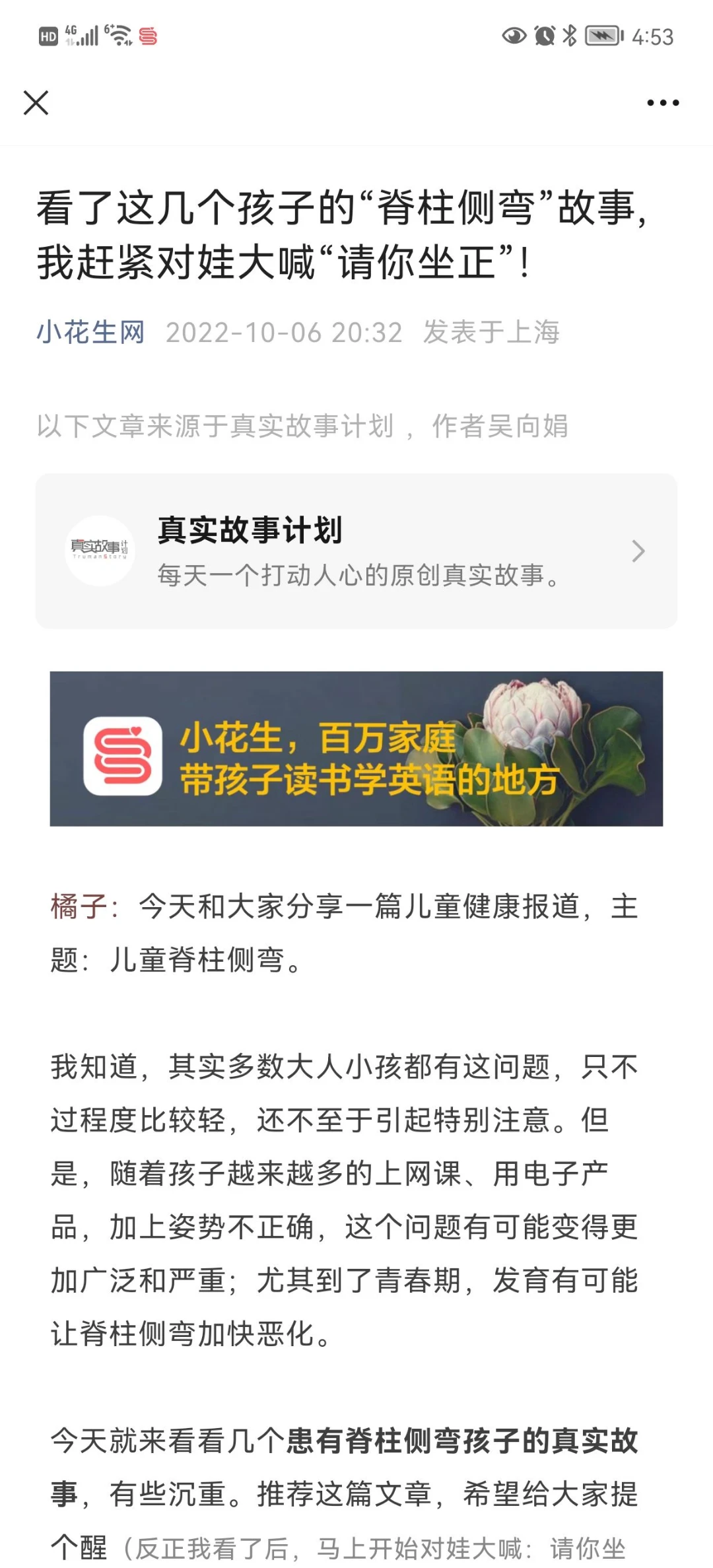
Task: Open the 小花生网 account link
Action: 90,332
